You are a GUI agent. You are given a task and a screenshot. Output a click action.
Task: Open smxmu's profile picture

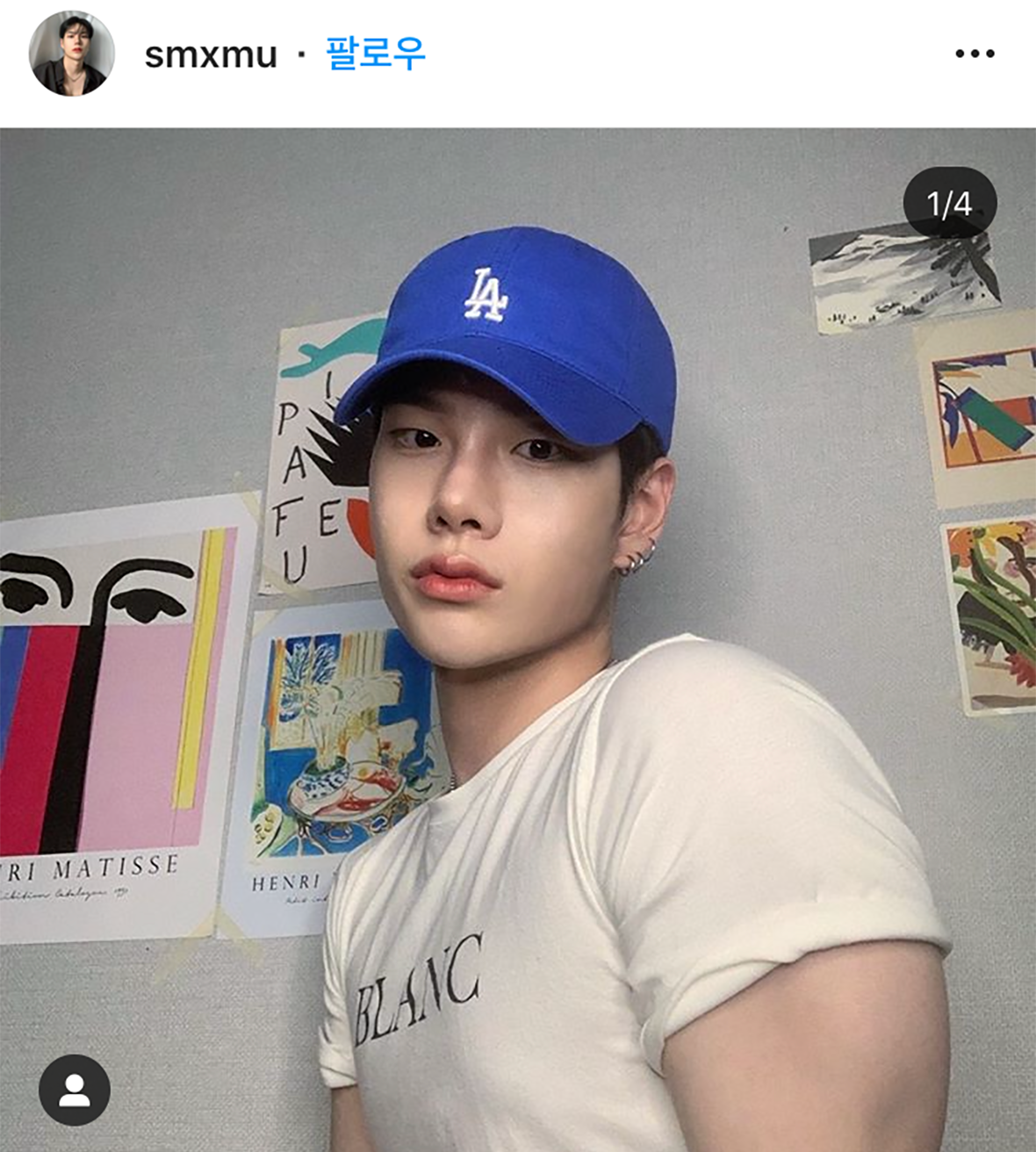click(72, 54)
